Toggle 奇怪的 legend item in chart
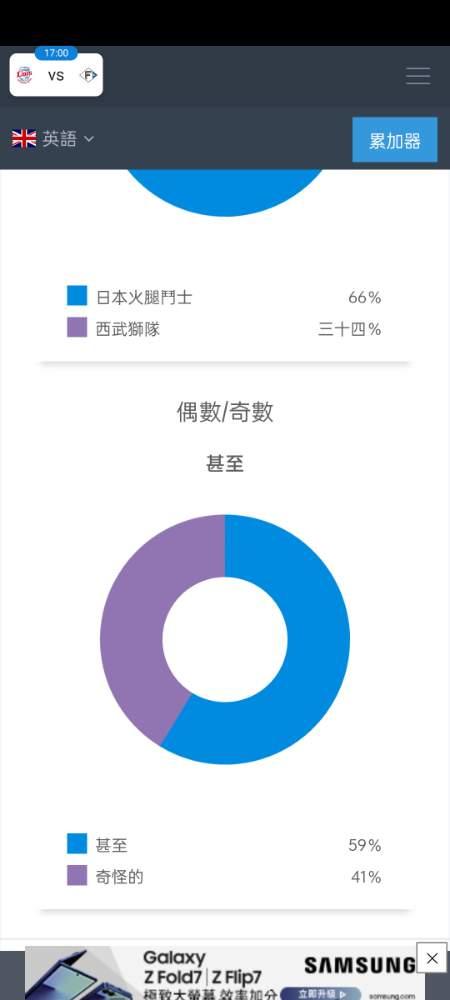The height and width of the screenshot is (1000, 450). tap(105, 876)
